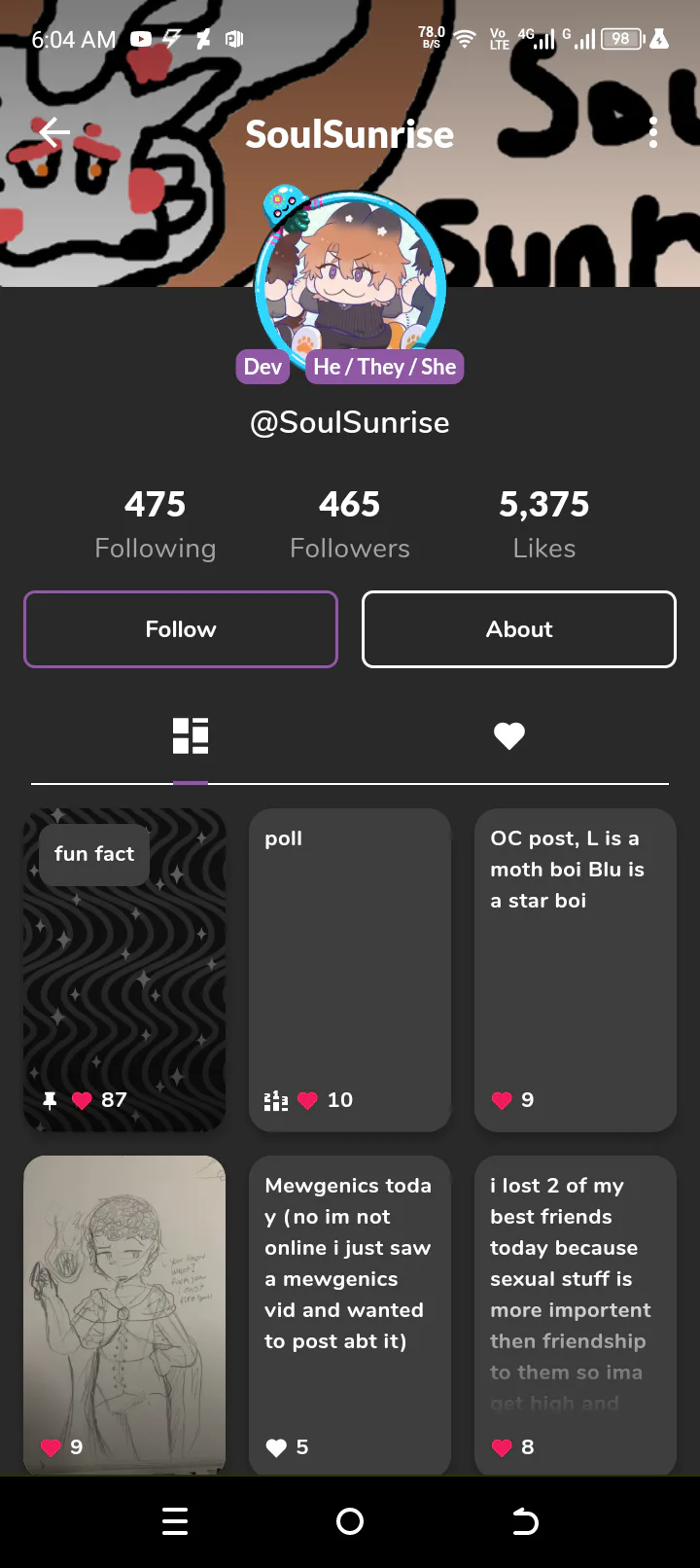The width and height of the screenshot is (700, 1568).
Task: Follow SoulSunrise
Action: 181,629
